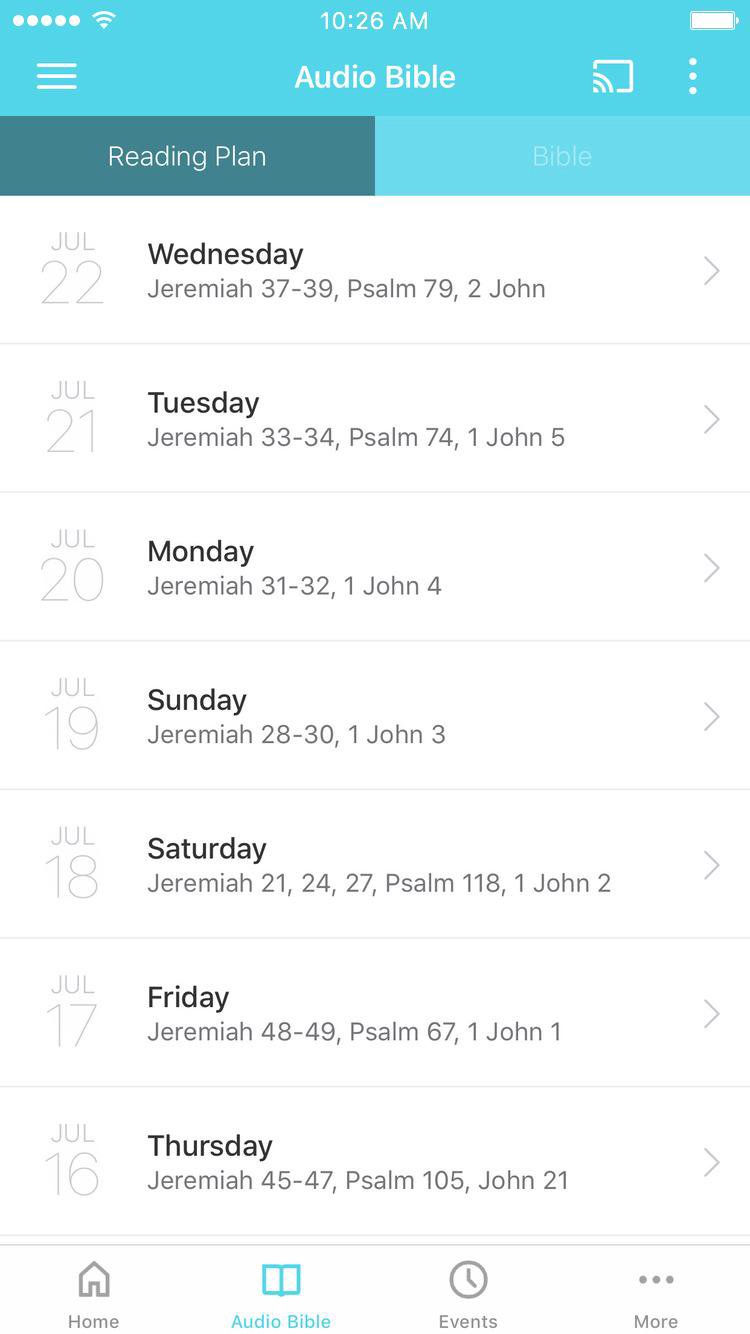
Task: Open Wednesday July 22 reading
Action: pyautogui.click(x=375, y=270)
